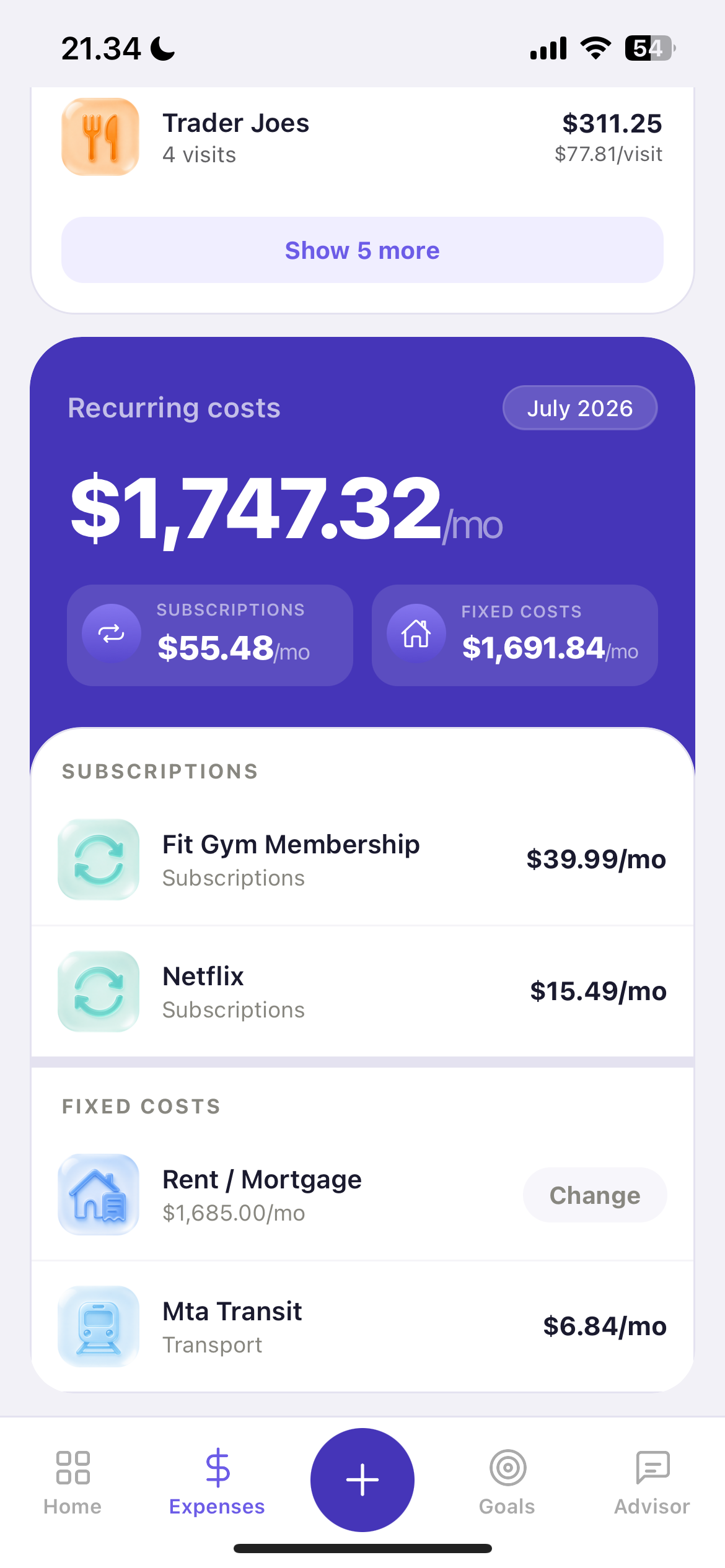The image size is (725, 1568).
Task: Change the July 2026 month selector
Action: [x=579, y=408]
